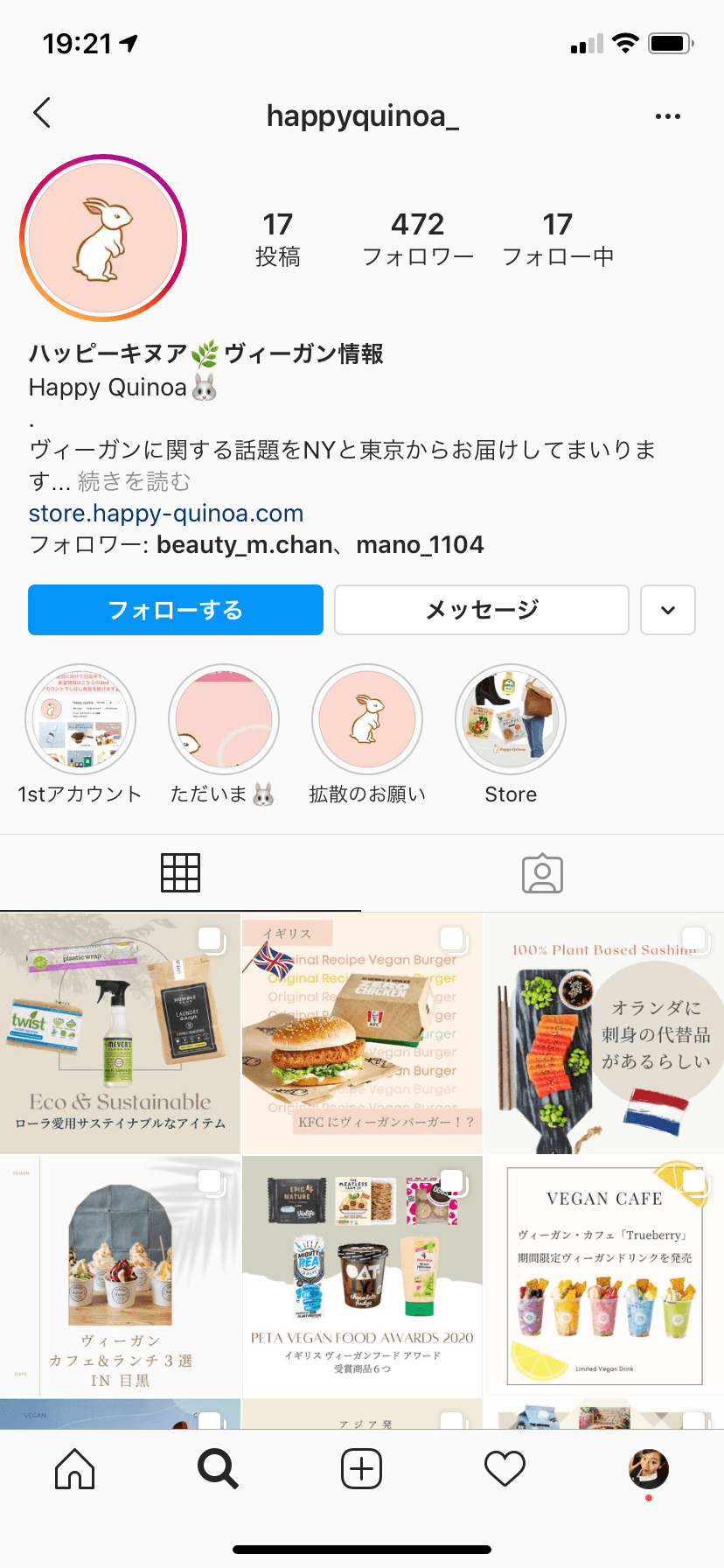Viewport: 724px width, 1568px height.
Task: Open the Eco & Sustainable post
Action: click(x=120, y=1033)
